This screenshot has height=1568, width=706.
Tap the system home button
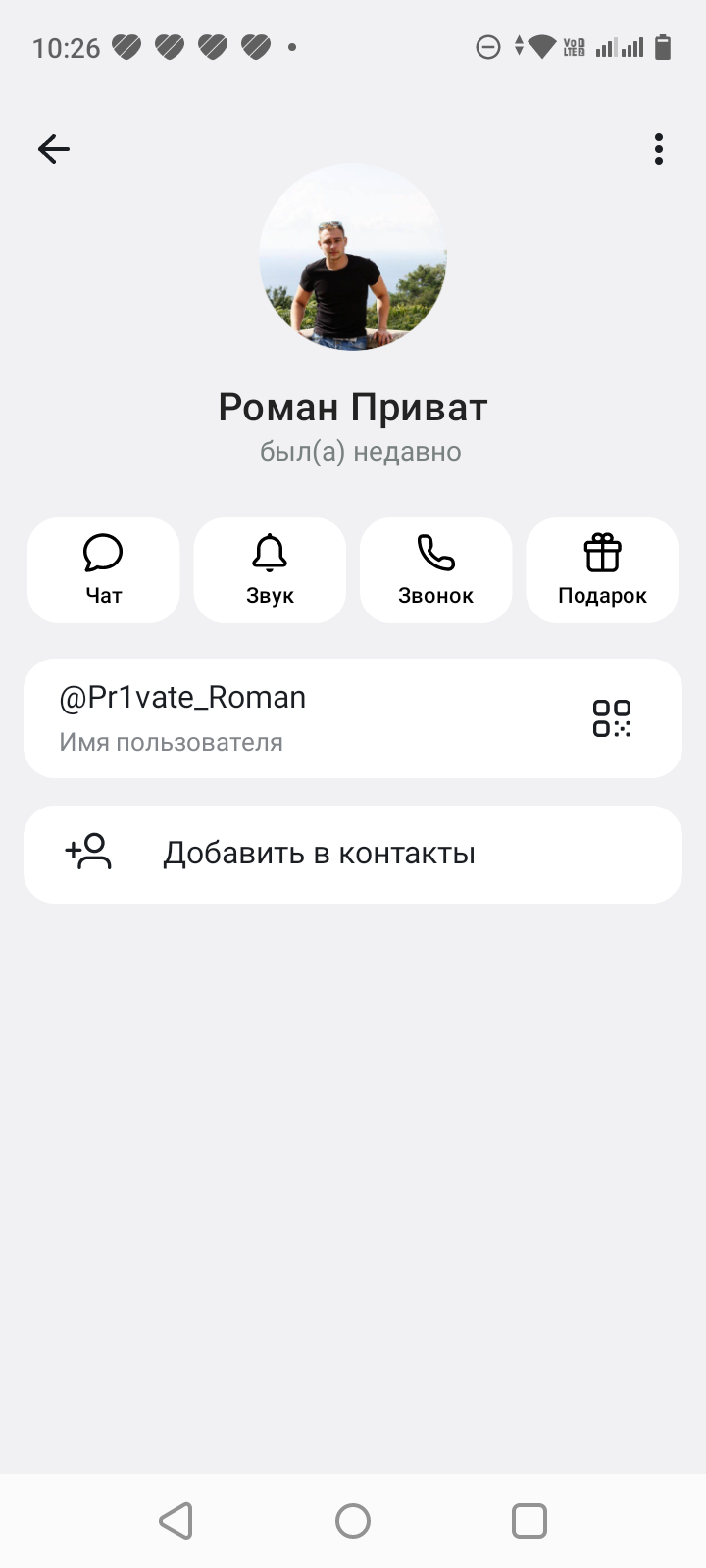pyautogui.click(x=353, y=1521)
